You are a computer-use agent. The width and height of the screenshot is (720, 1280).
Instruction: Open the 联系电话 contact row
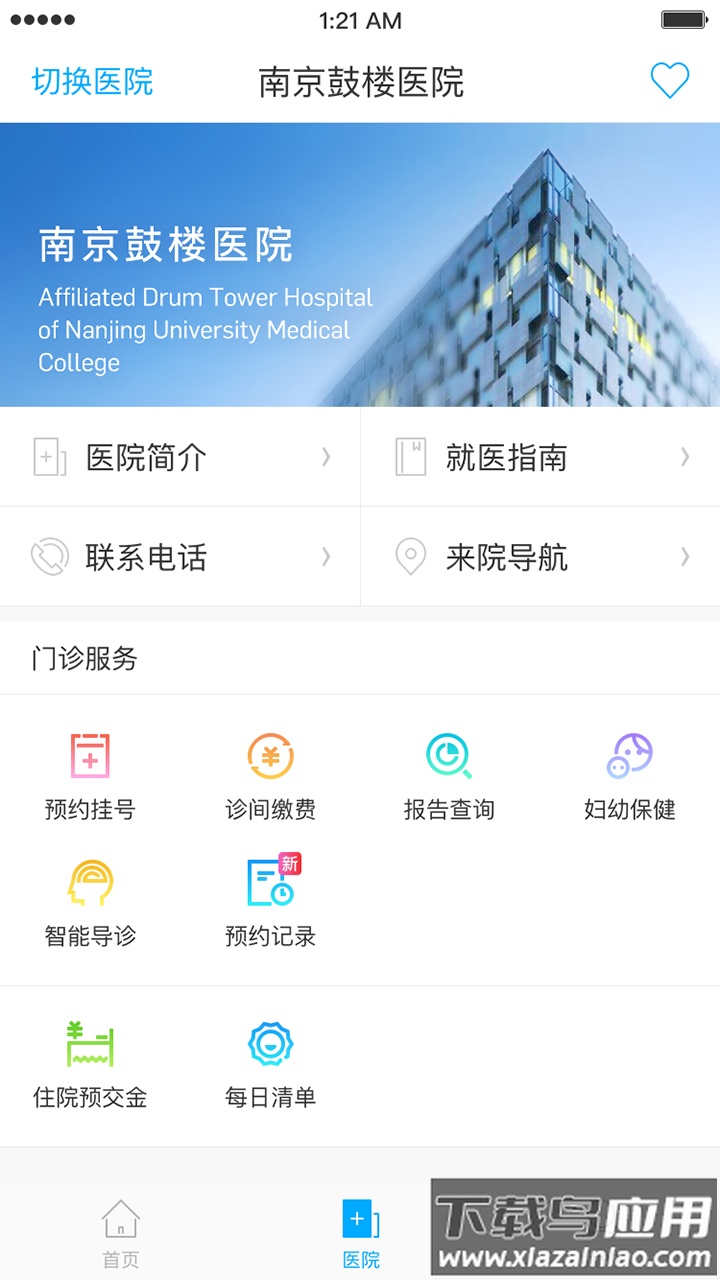180,557
